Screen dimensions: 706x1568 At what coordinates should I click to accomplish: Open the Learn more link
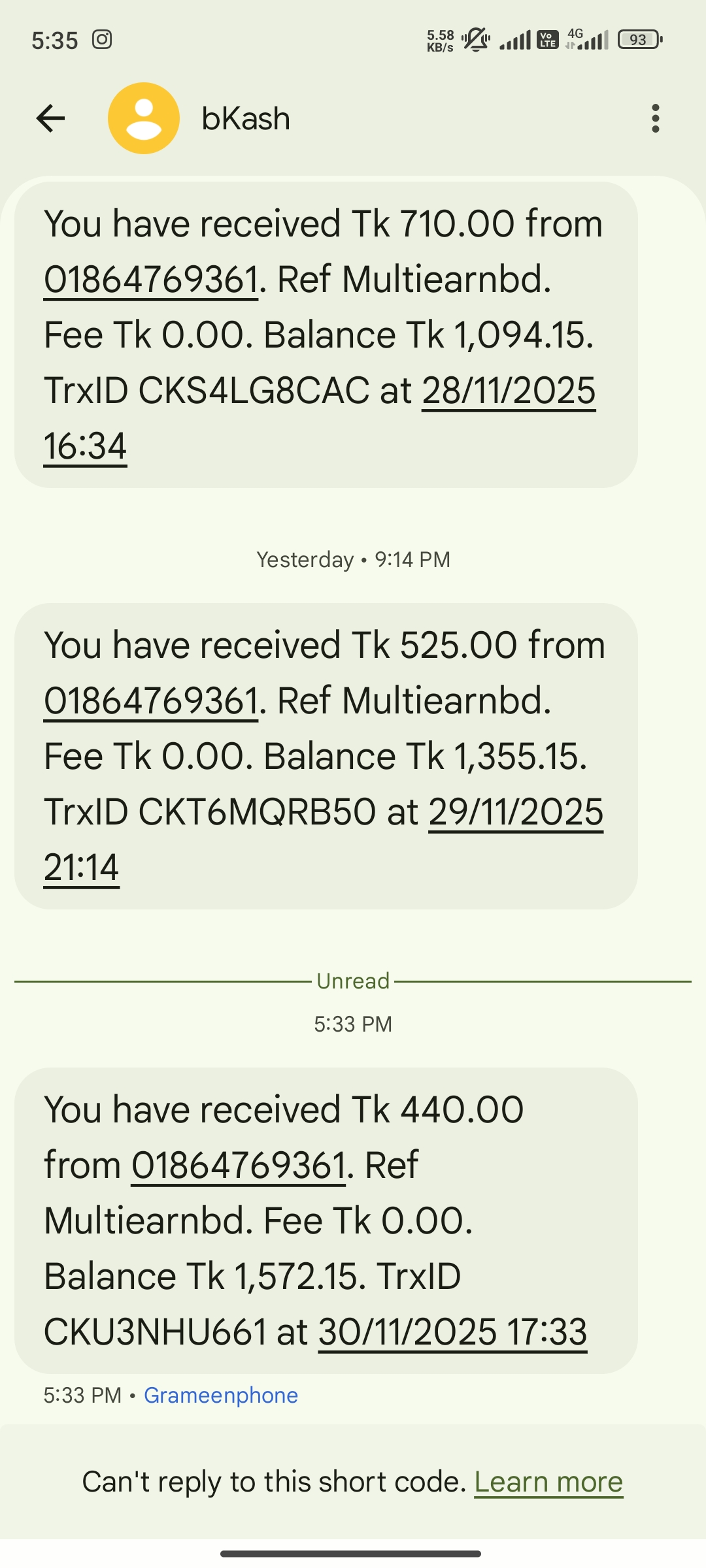pyautogui.click(x=548, y=1482)
